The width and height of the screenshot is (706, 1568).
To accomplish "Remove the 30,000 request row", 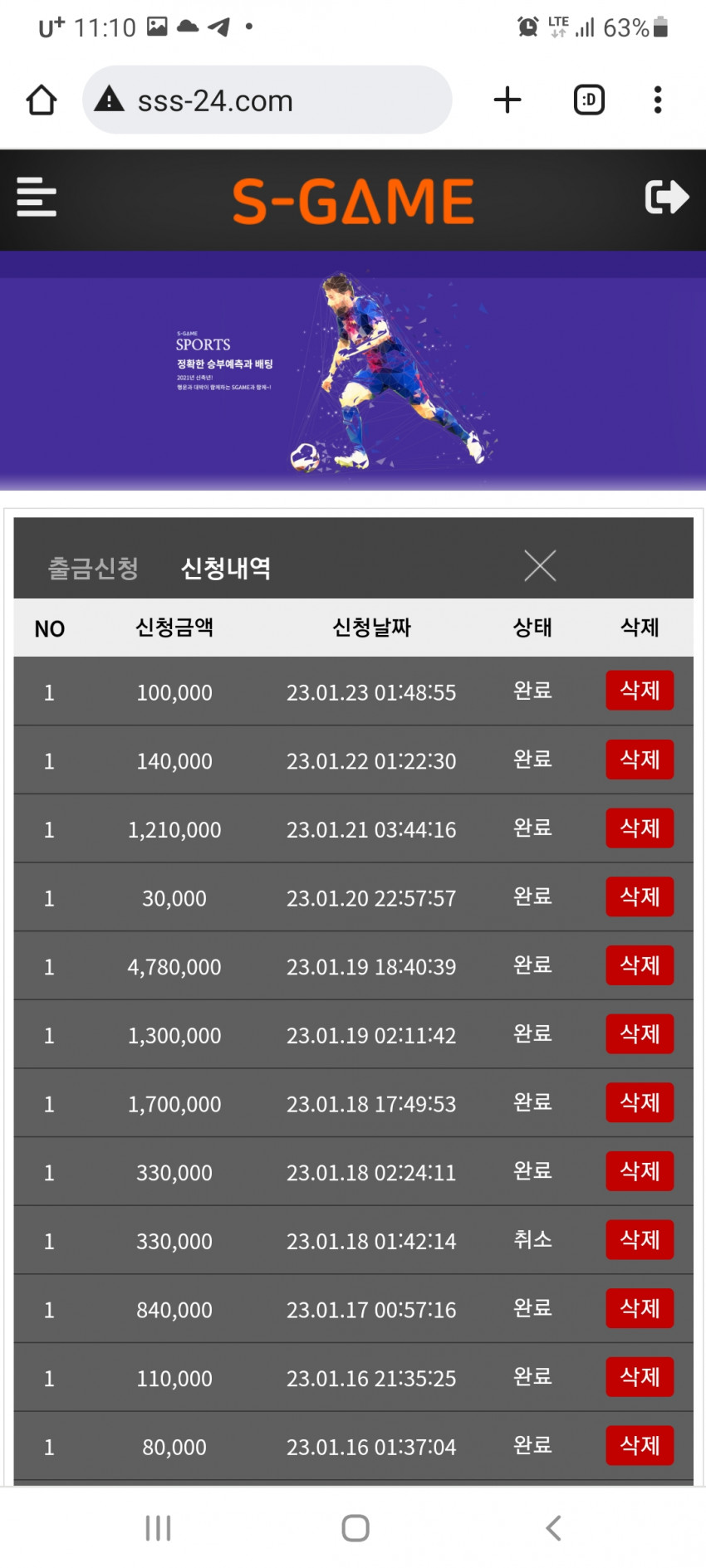I will 640,897.
